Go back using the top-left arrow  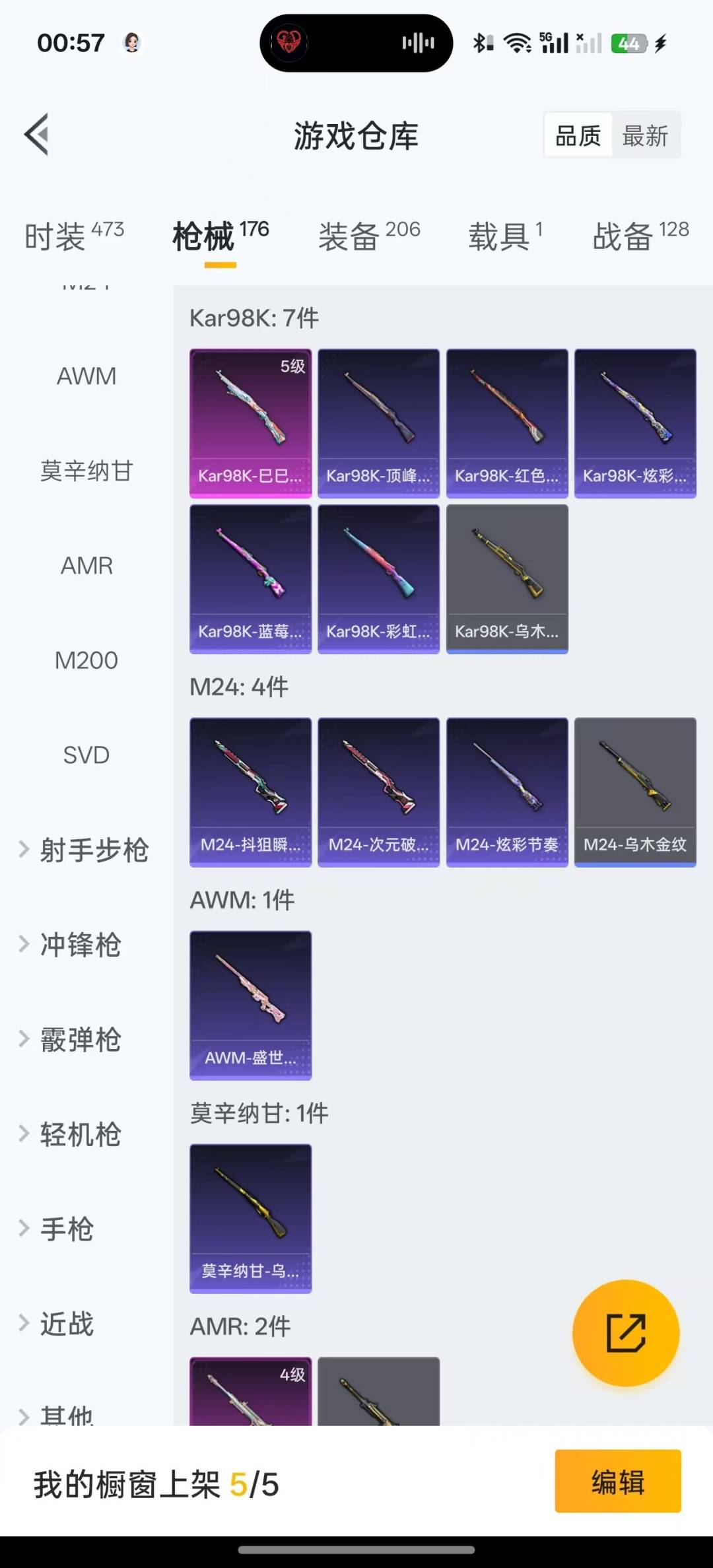pyautogui.click(x=37, y=135)
